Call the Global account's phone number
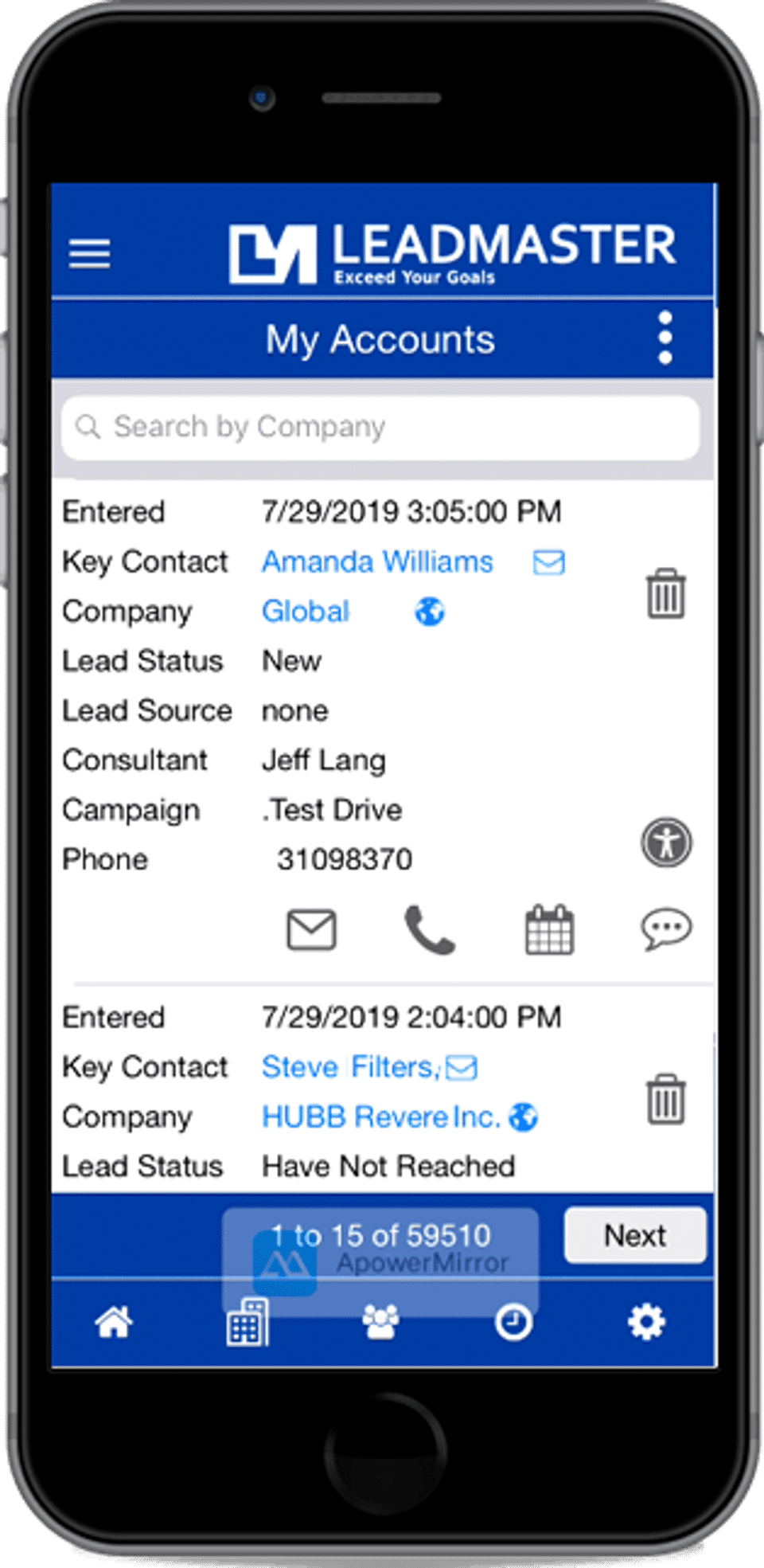Viewport: 764px width, 1568px height. (x=430, y=929)
